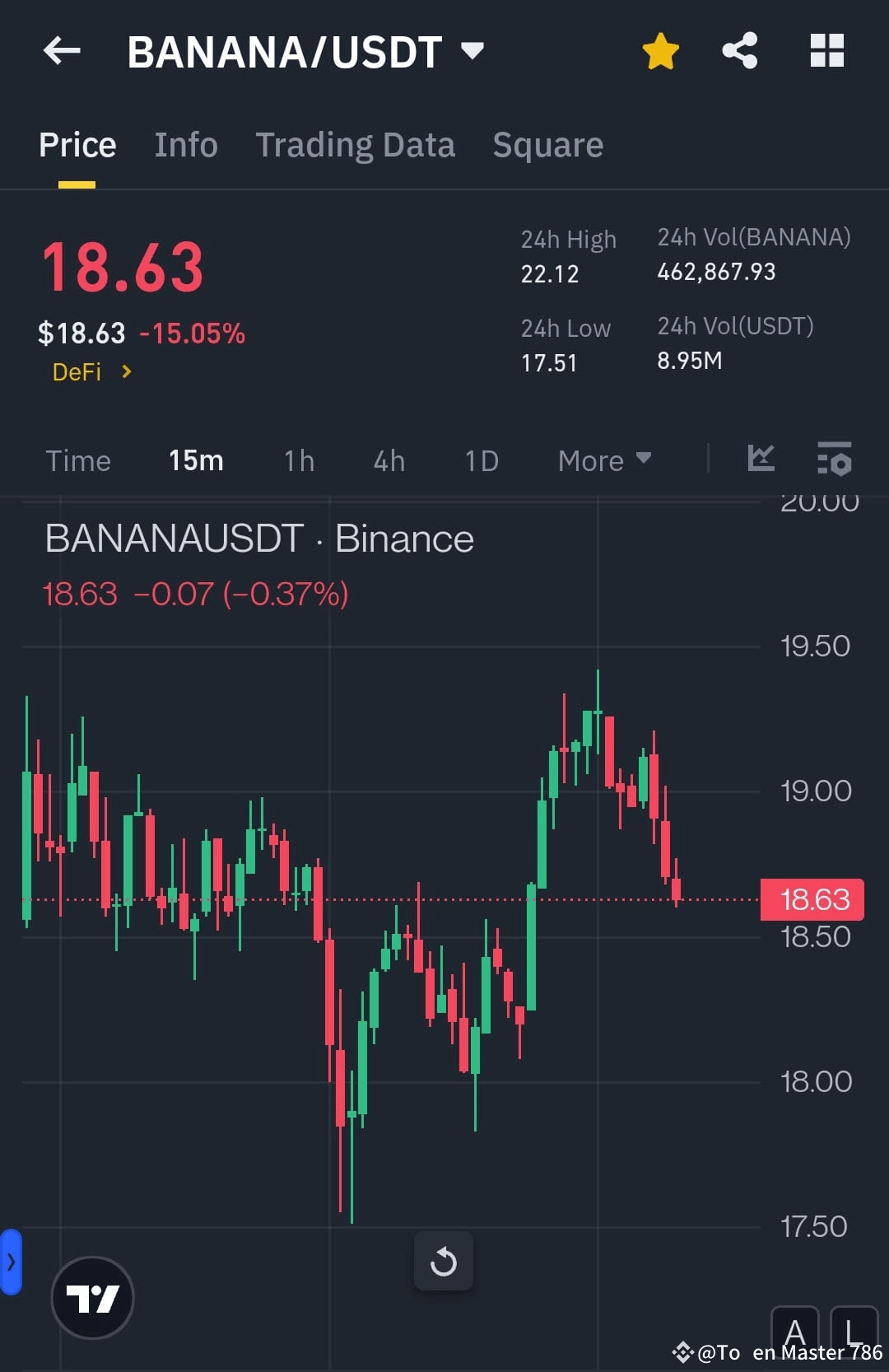Open the Square tab
This screenshot has height=1372, width=889.
(x=547, y=144)
